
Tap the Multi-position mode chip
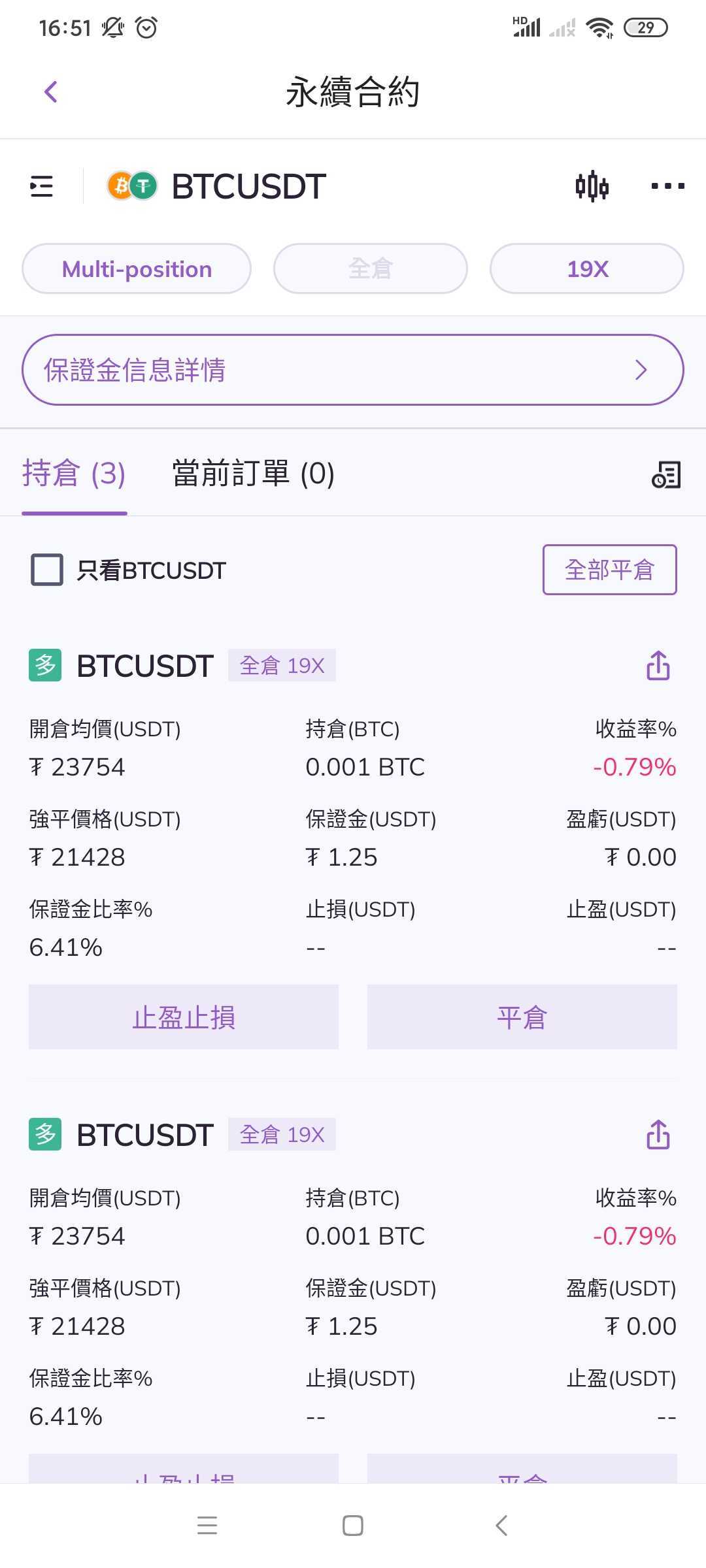point(137,269)
